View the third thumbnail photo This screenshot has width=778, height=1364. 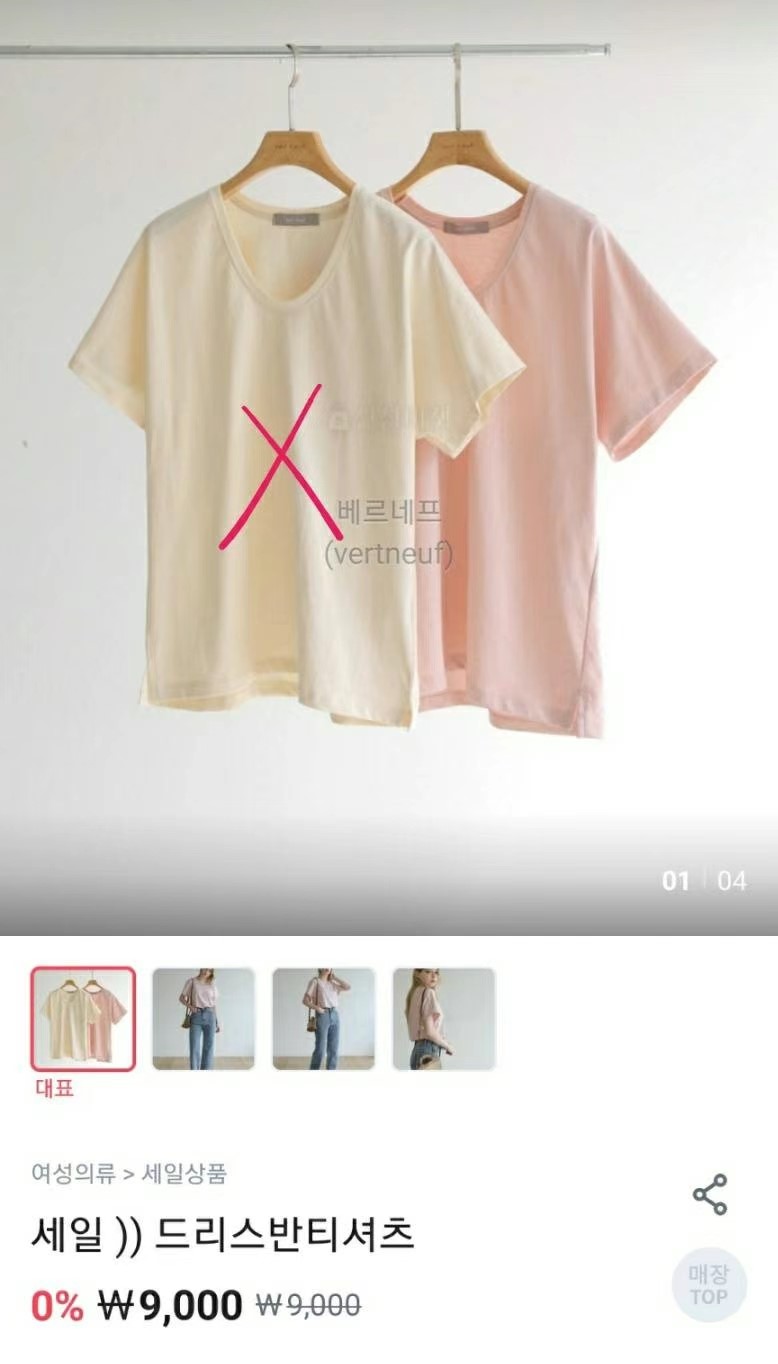323,1019
